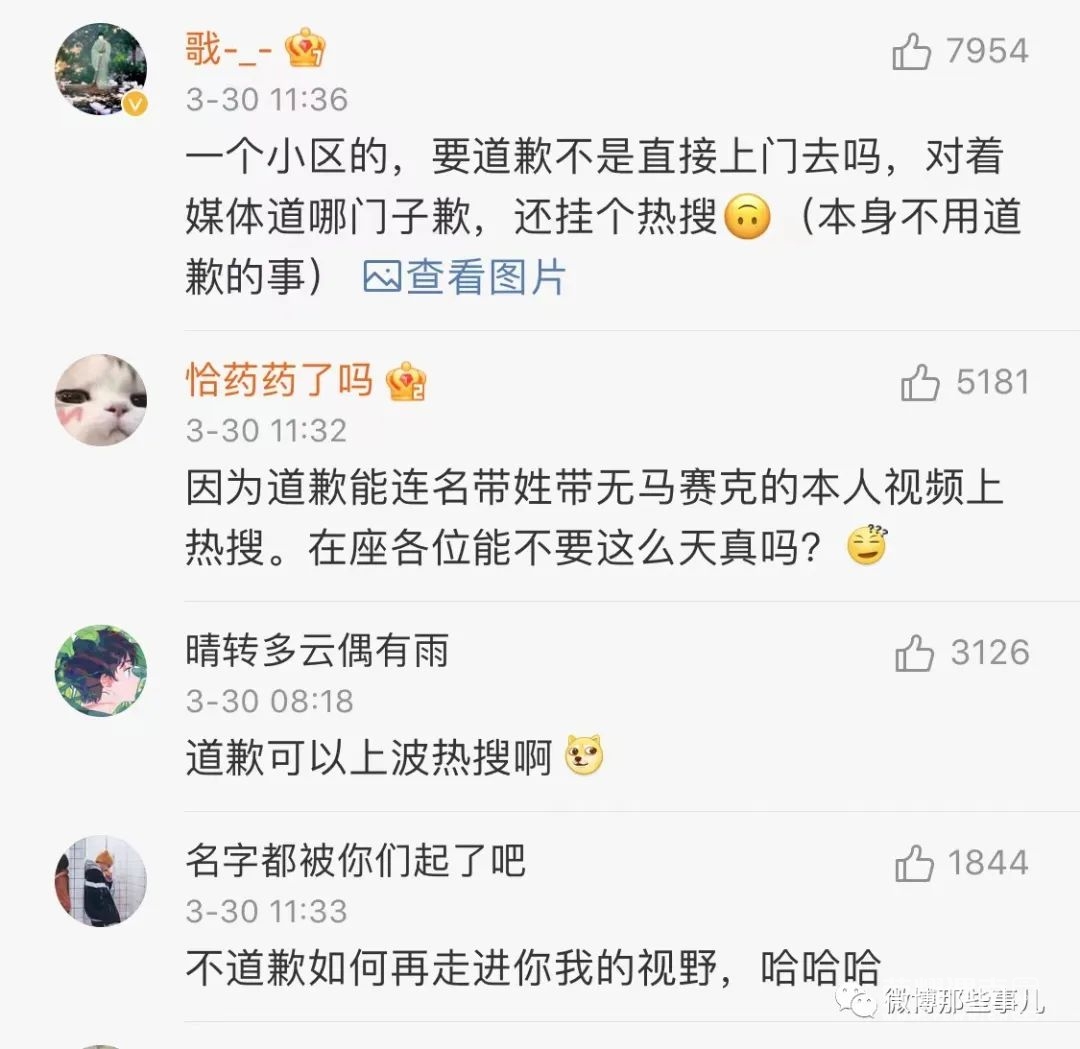Like the comment by 戬-_-
1080x1049 pixels.
point(912,51)
